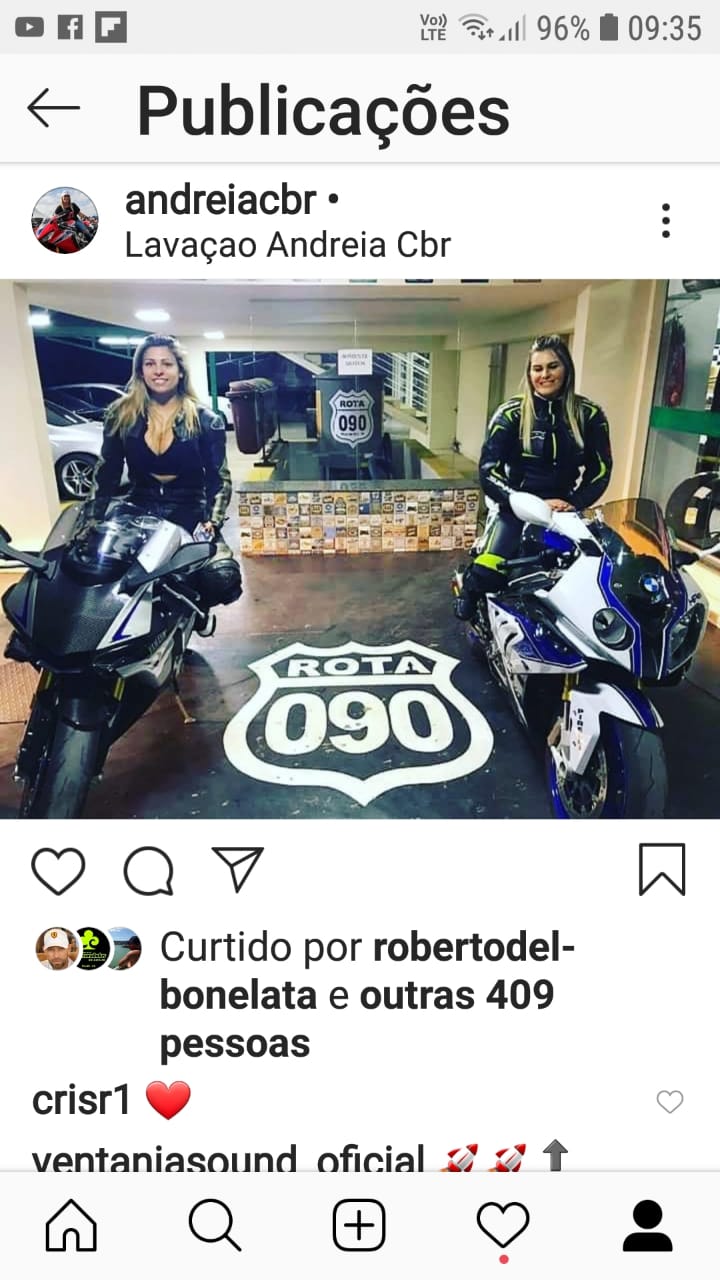Open robertodelbonelata's profile from the likes line
The image size is (720, 1280).
click(367, 970)
